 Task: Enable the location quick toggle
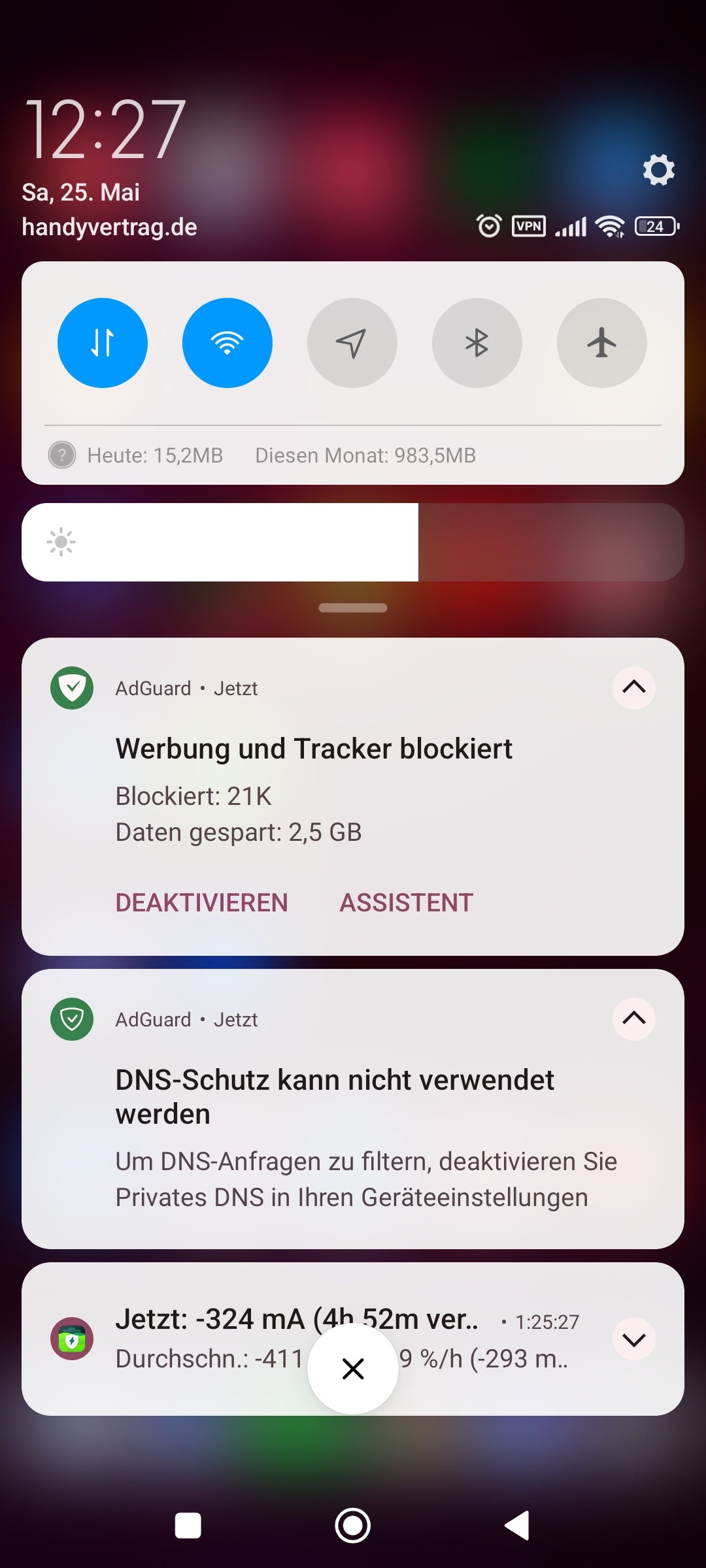(352, 343)
